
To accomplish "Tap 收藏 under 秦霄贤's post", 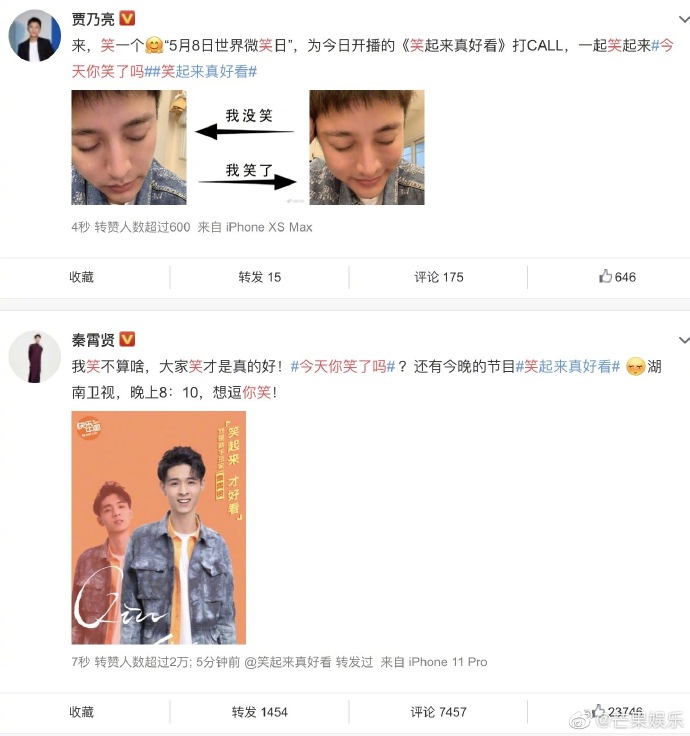I will [82, 712].
